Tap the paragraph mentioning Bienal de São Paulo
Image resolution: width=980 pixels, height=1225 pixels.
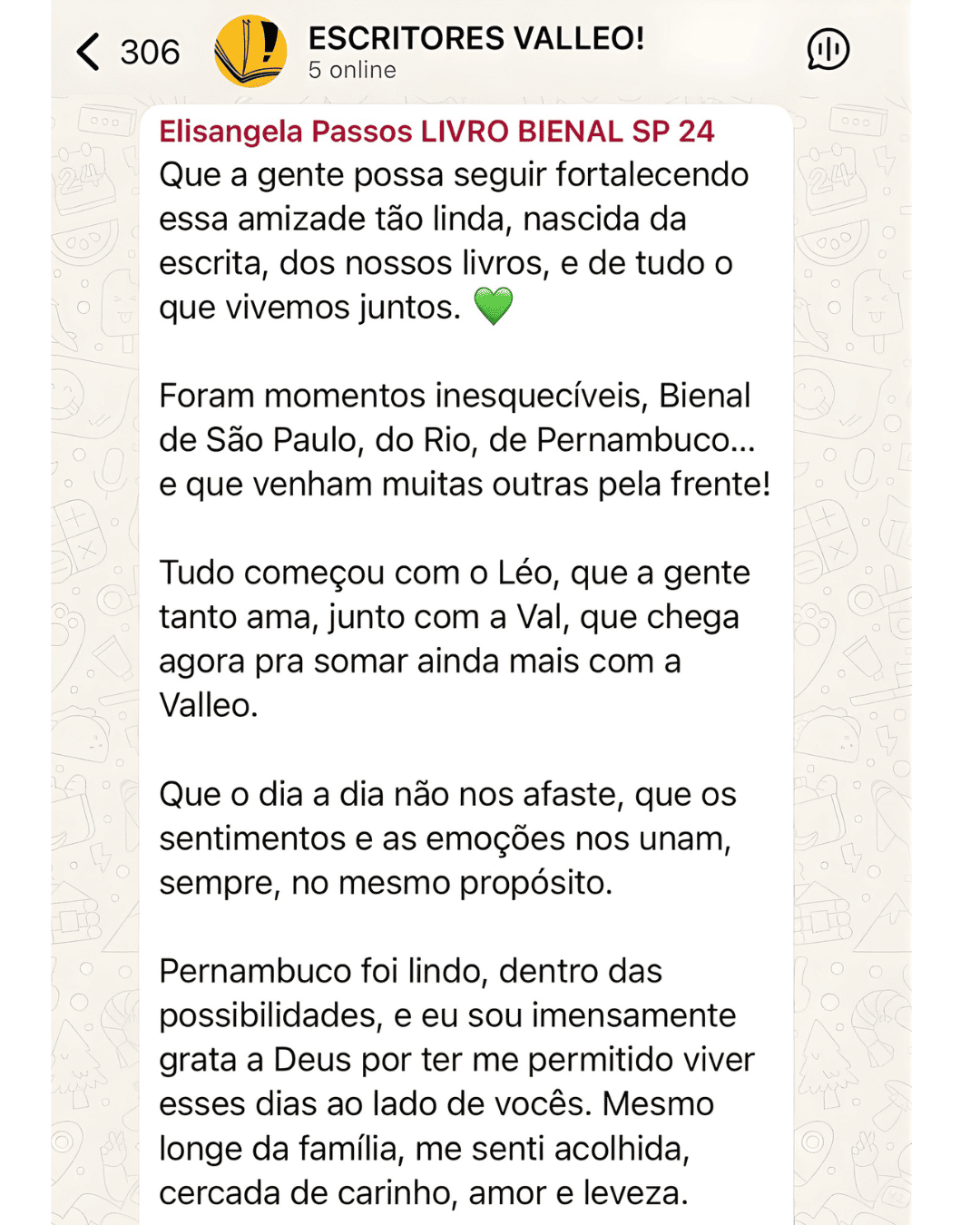pos(465,439)
